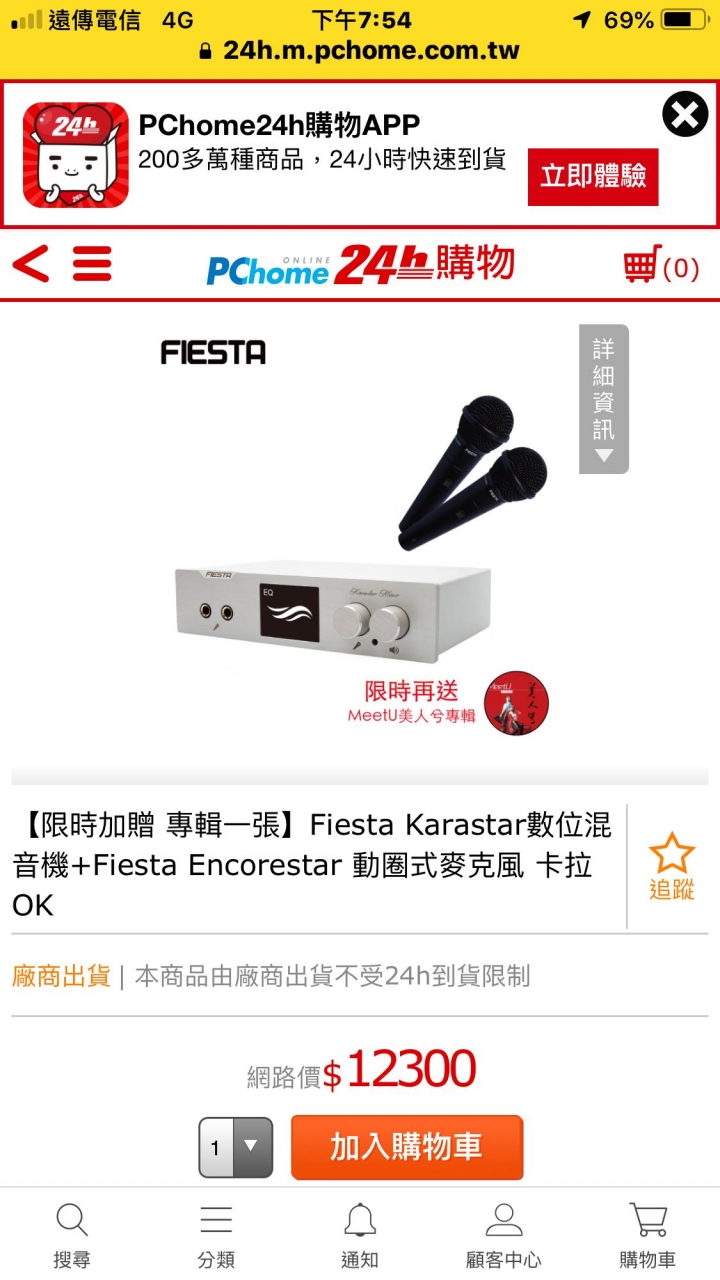This screenshot has width=720, height=1280.
Task: Open the 通知 tab
Action: (360, 1235)
